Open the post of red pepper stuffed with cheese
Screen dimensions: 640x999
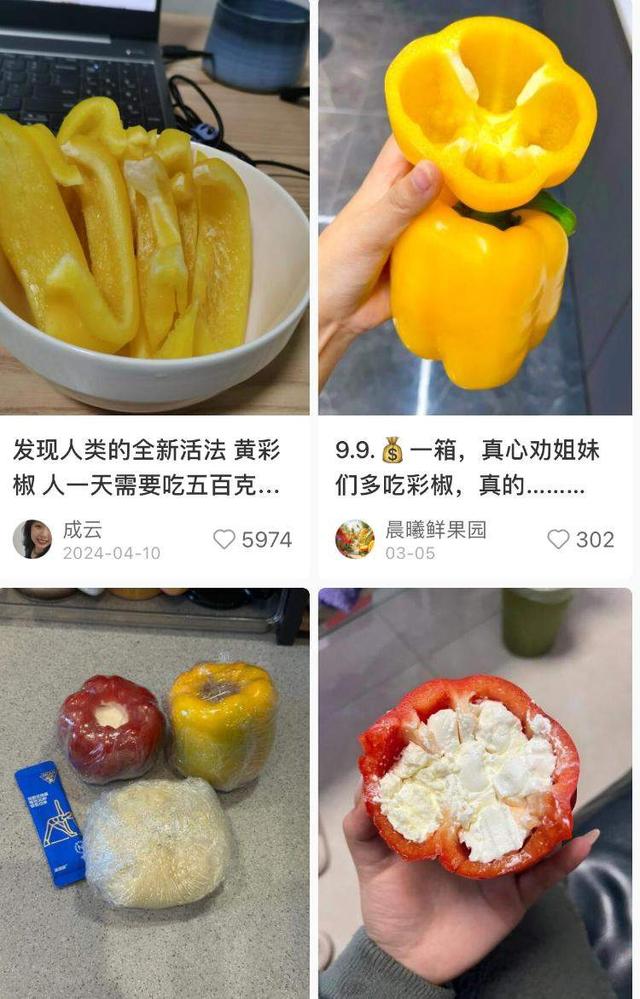[x=475, y=793]
